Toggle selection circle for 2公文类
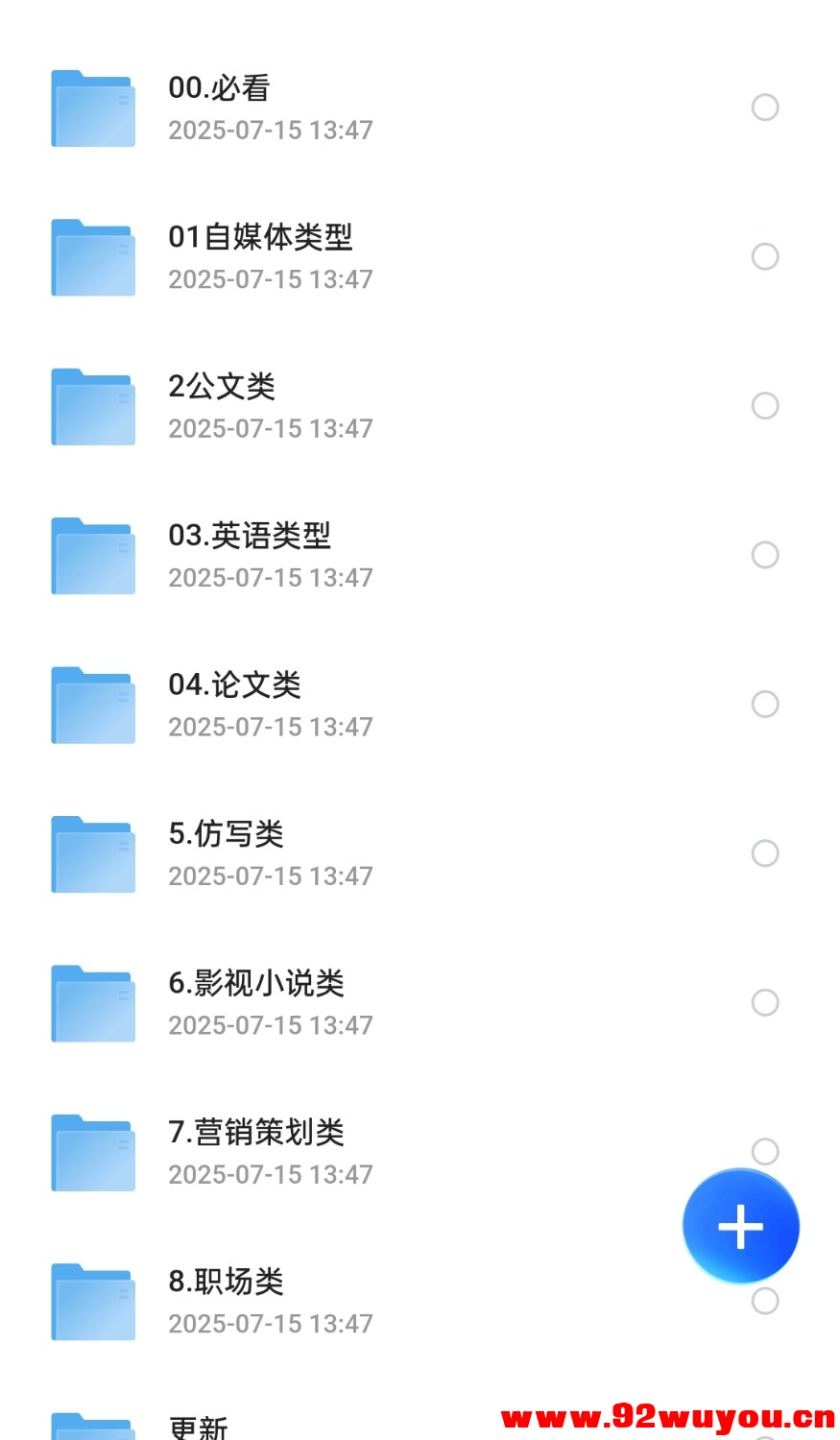840x1440 pixels. tap(765, 405)
